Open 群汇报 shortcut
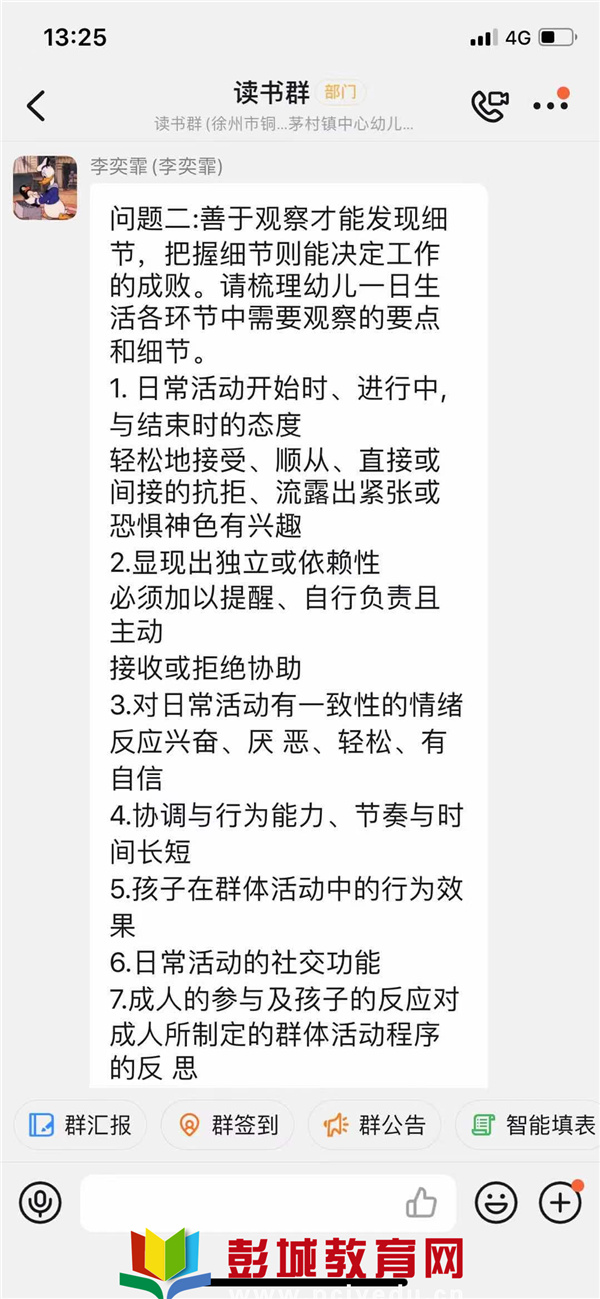The image size is (600, 1299). coord(80,1125)
